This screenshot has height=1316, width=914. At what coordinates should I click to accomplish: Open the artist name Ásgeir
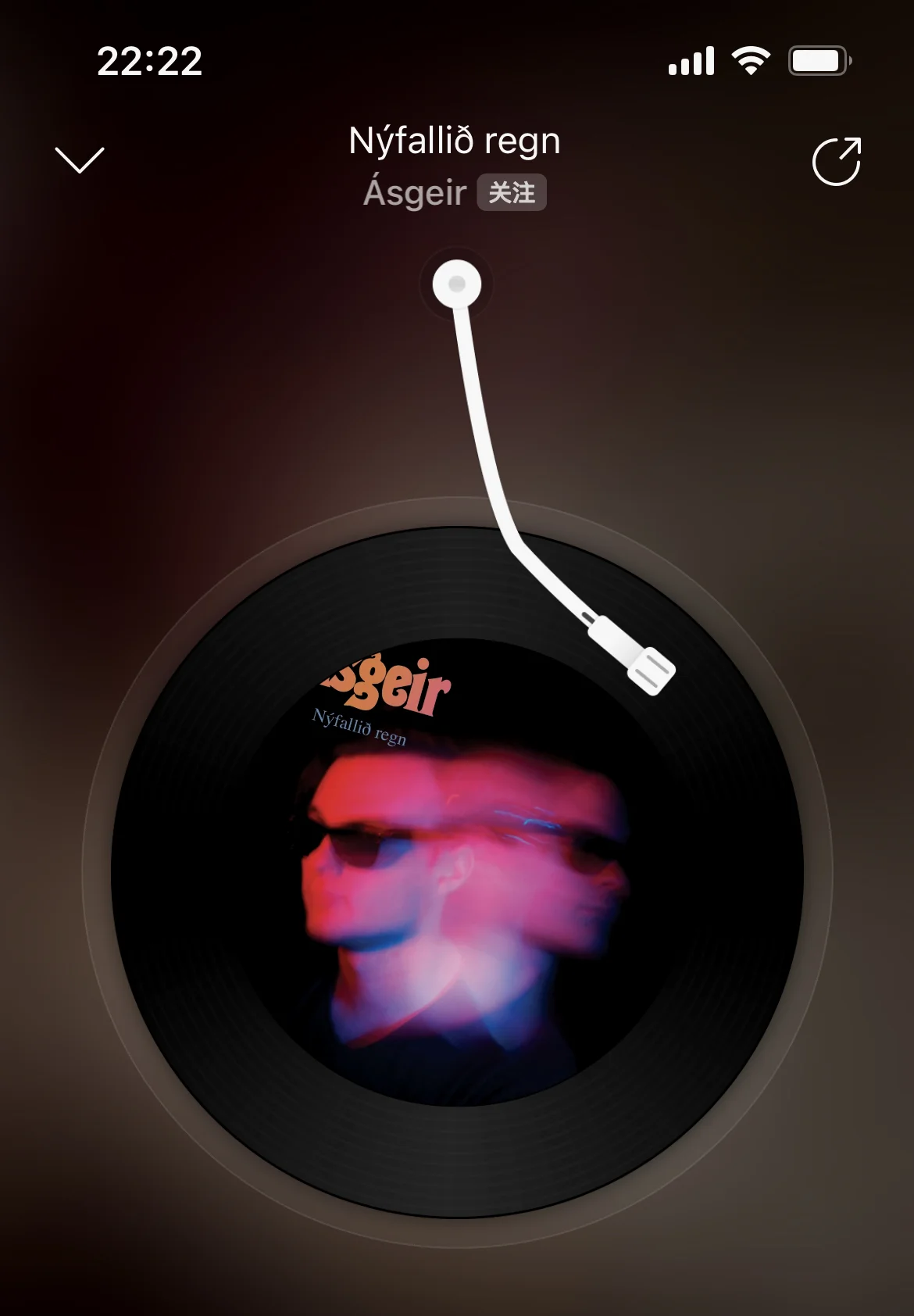[x=414, y=192]
